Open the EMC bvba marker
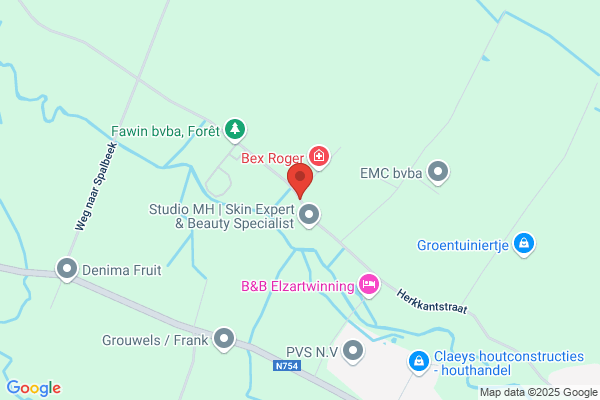The image size is (600, 400). coord(438,172)
